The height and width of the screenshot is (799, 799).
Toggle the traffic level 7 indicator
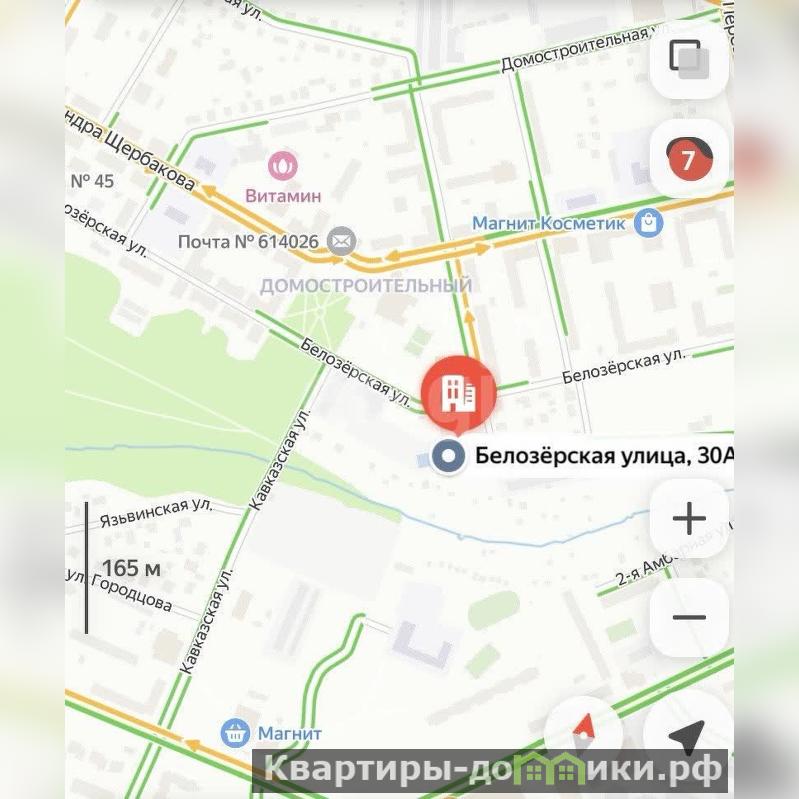coord(688,158)
